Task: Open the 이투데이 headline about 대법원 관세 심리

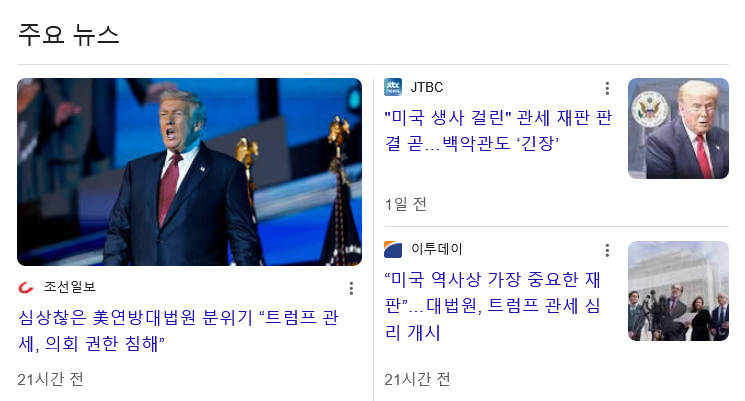Action: [x=492, y=304]
